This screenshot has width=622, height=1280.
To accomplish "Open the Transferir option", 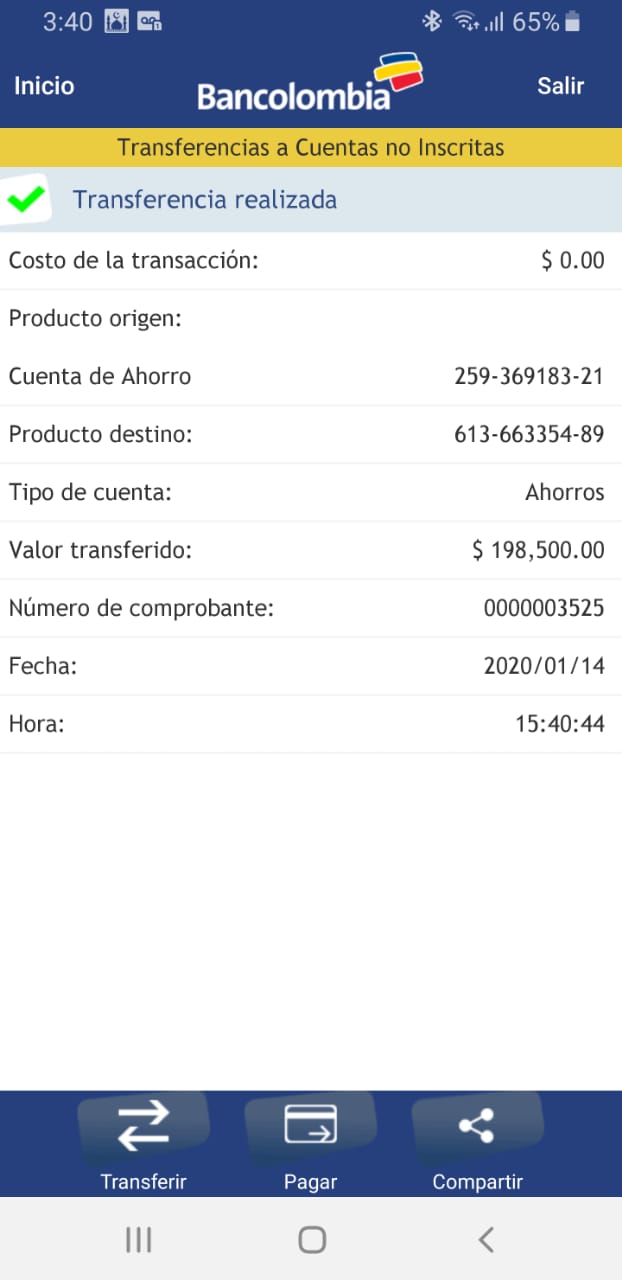I will coord(143,1140).
